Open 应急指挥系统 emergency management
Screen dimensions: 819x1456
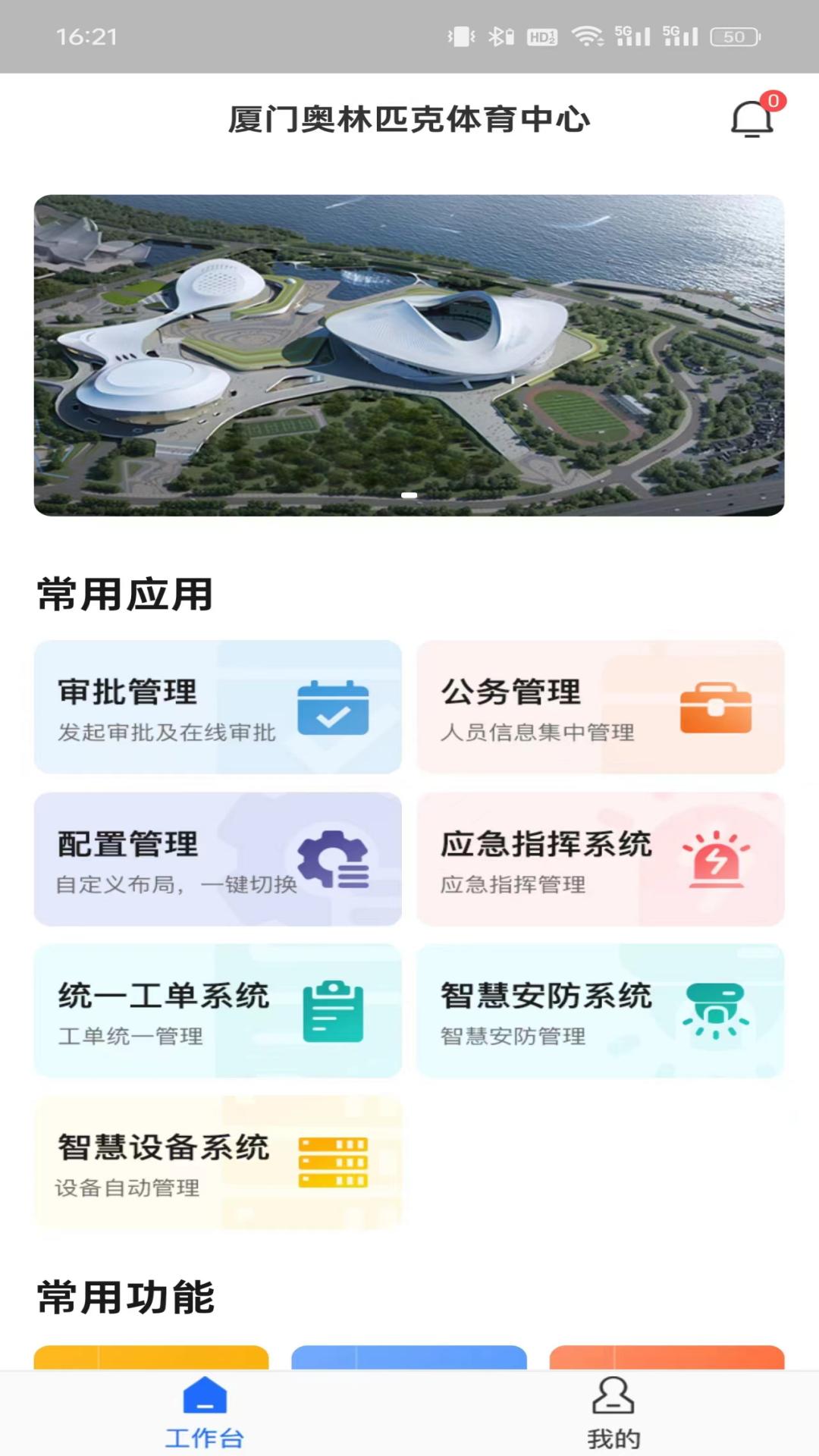click(599, 859)
